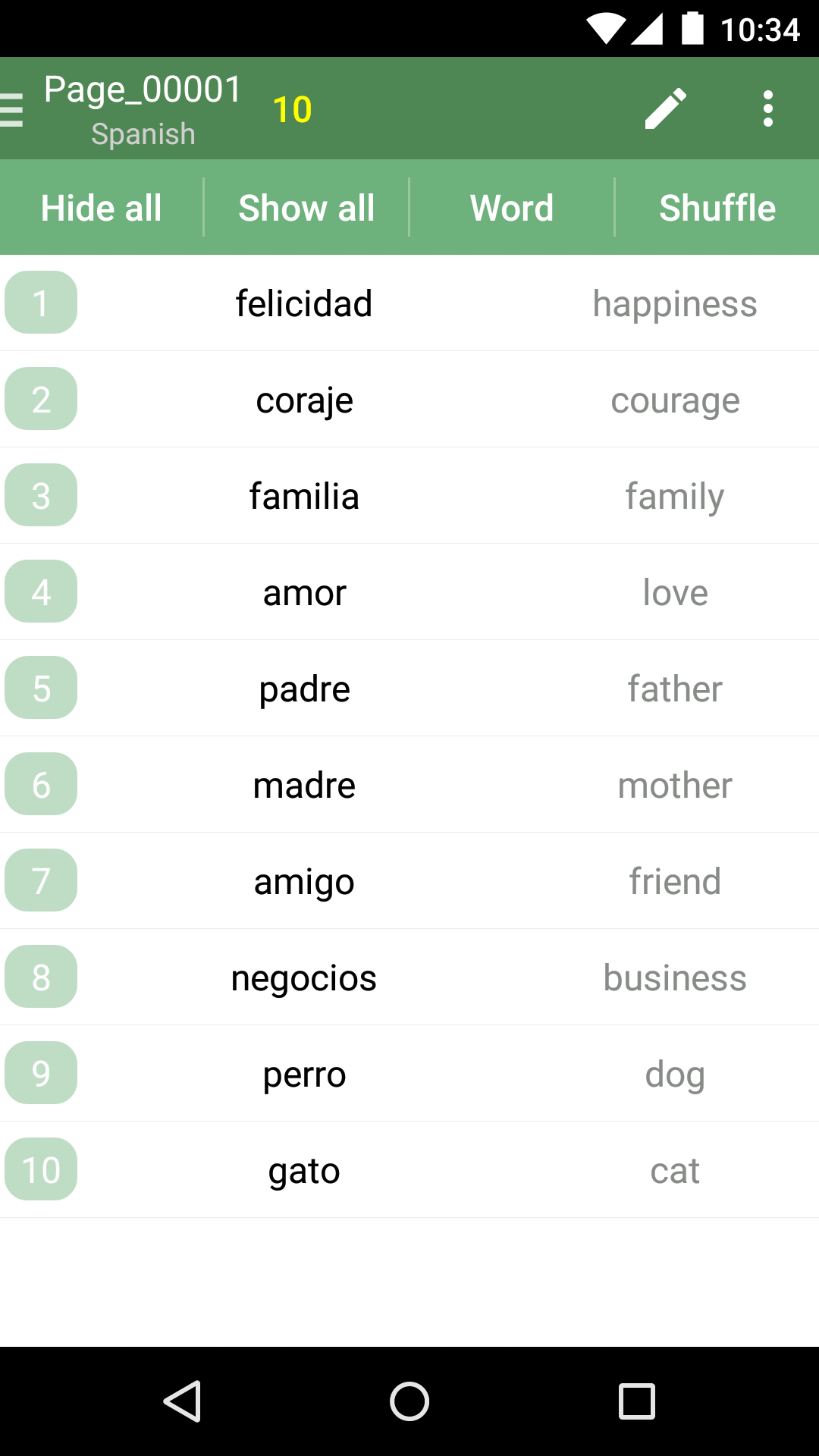Tap the felicidad row

click(303, 303)
